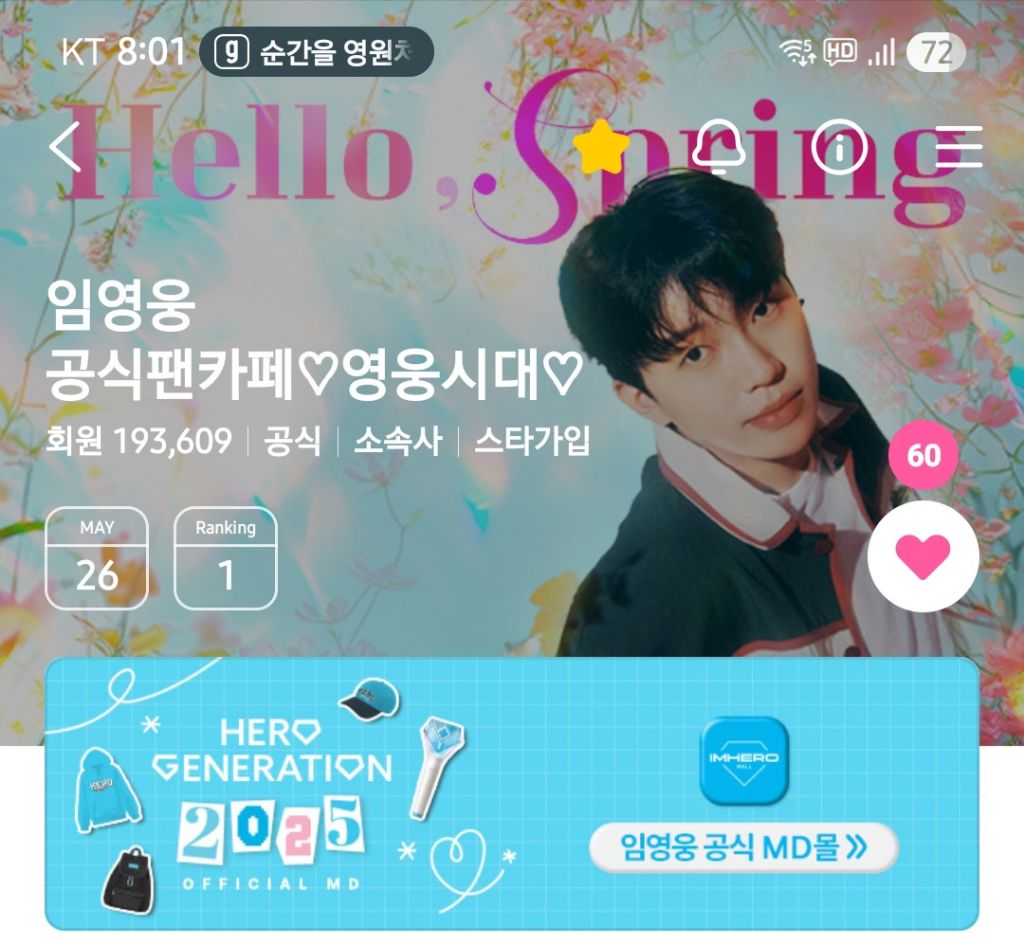Open the Ranking 1 box

click(225, 558)
